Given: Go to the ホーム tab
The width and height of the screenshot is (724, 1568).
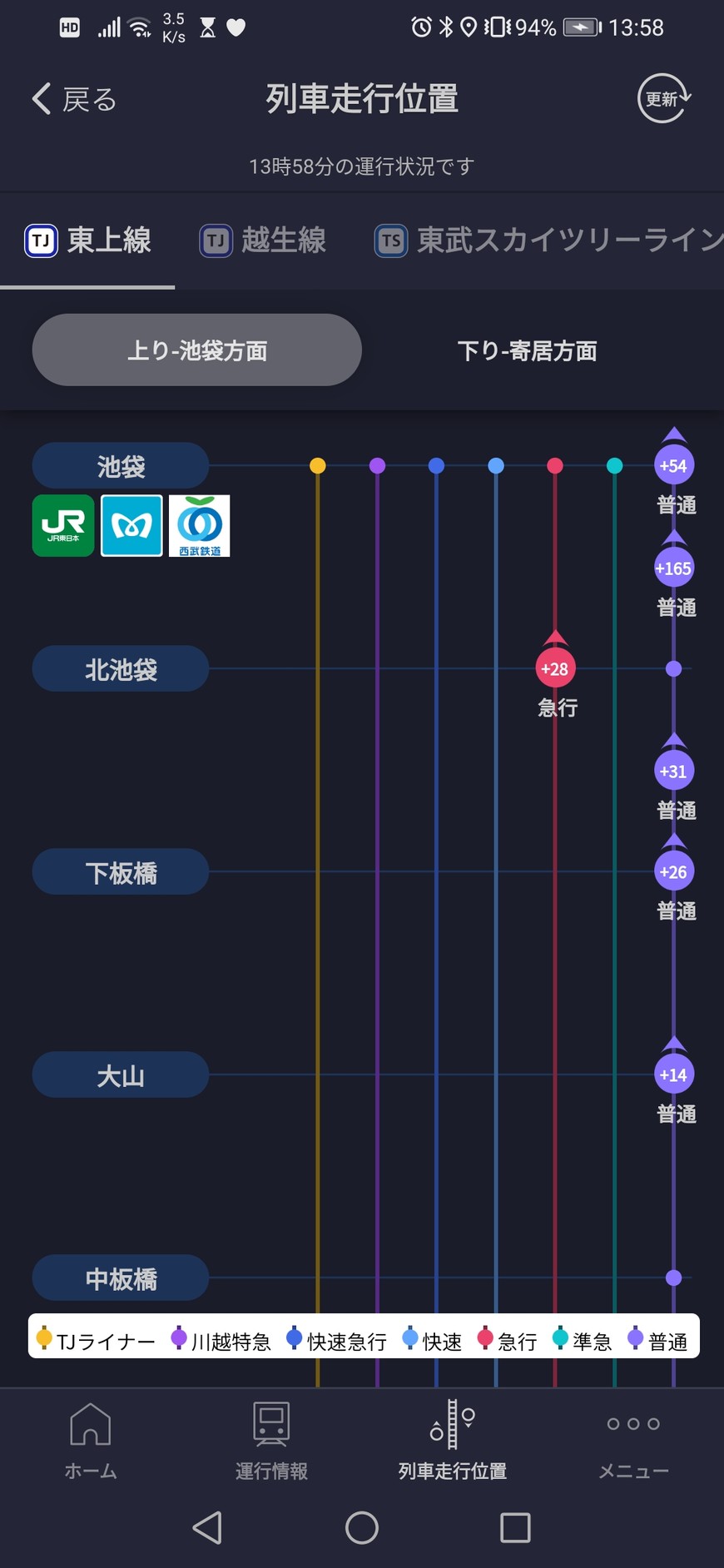Looking at the screenshot, I should coord(91,1440).
